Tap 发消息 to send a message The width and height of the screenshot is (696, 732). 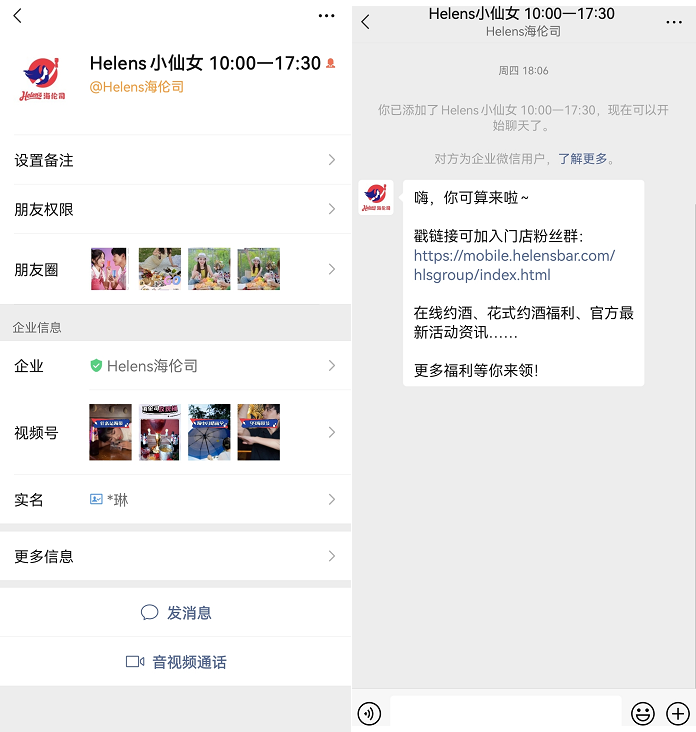pos(176,613)
